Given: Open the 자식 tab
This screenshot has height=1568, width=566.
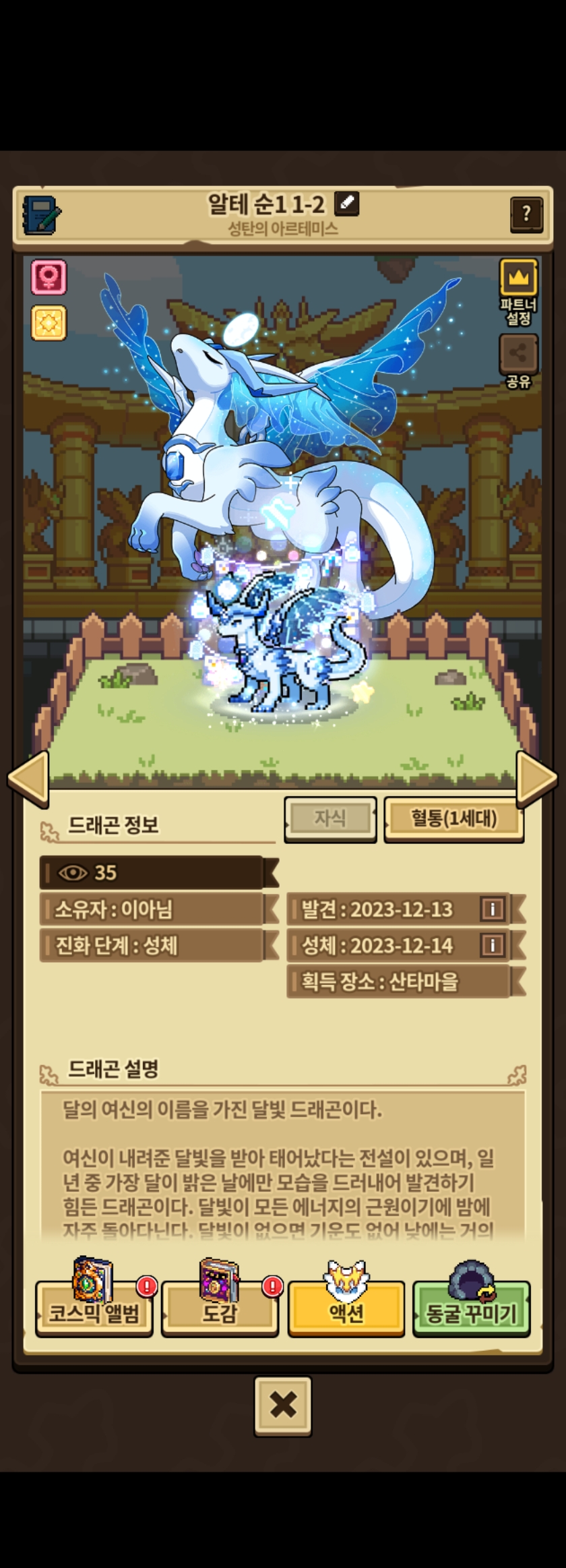Looking at the screenshot, I should 330,818.
